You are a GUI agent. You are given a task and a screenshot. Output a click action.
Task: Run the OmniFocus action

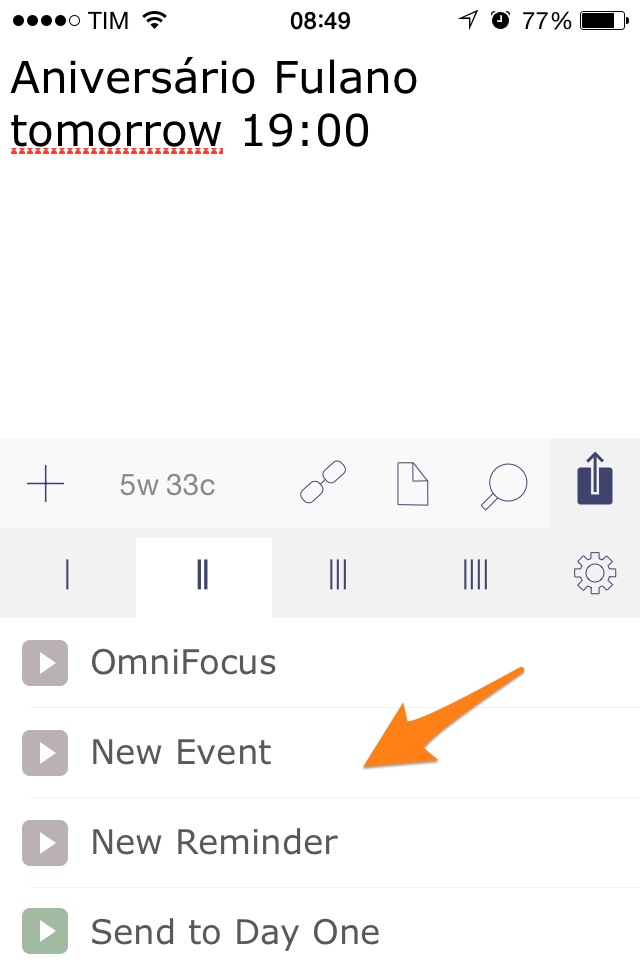click(x=183, y=662)
